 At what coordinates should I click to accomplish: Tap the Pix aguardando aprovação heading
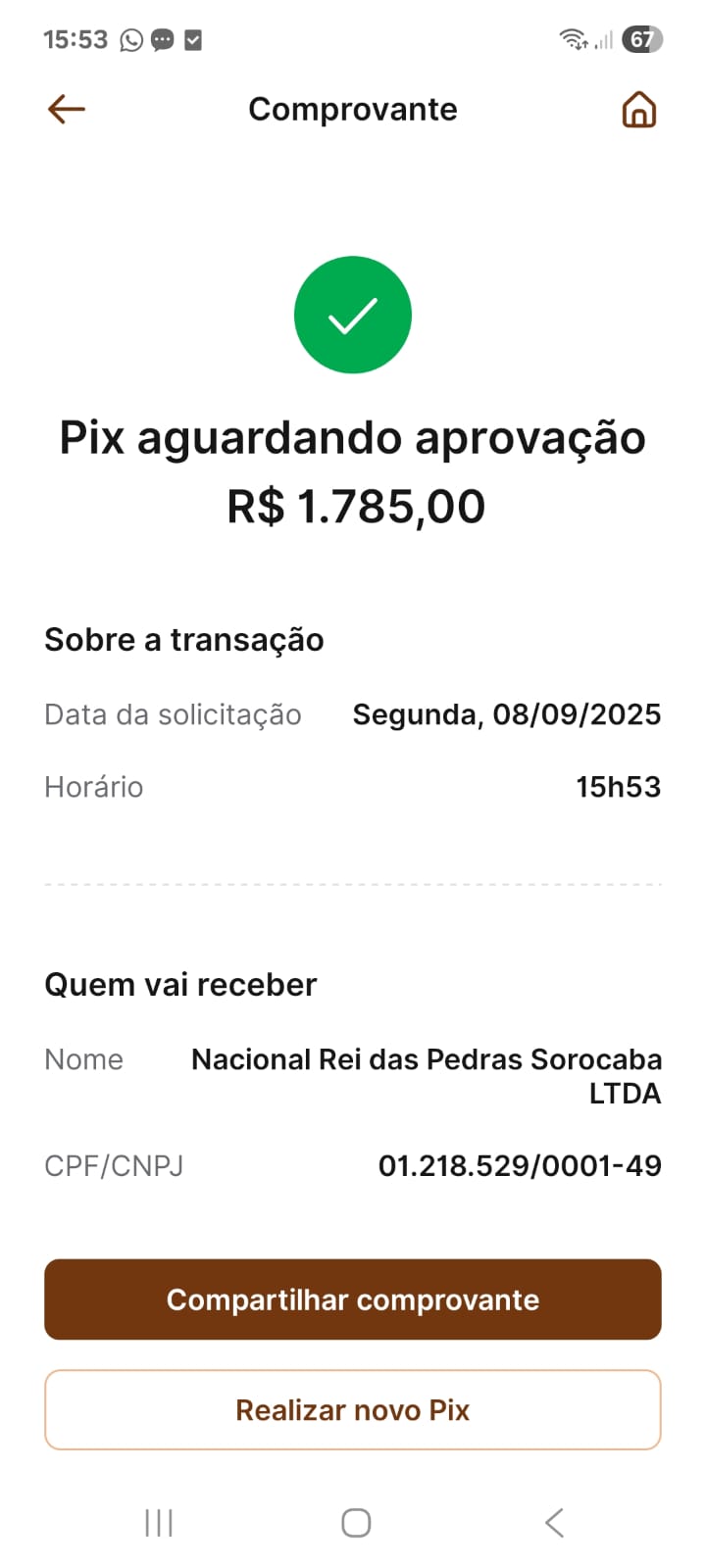coord(353,438)
